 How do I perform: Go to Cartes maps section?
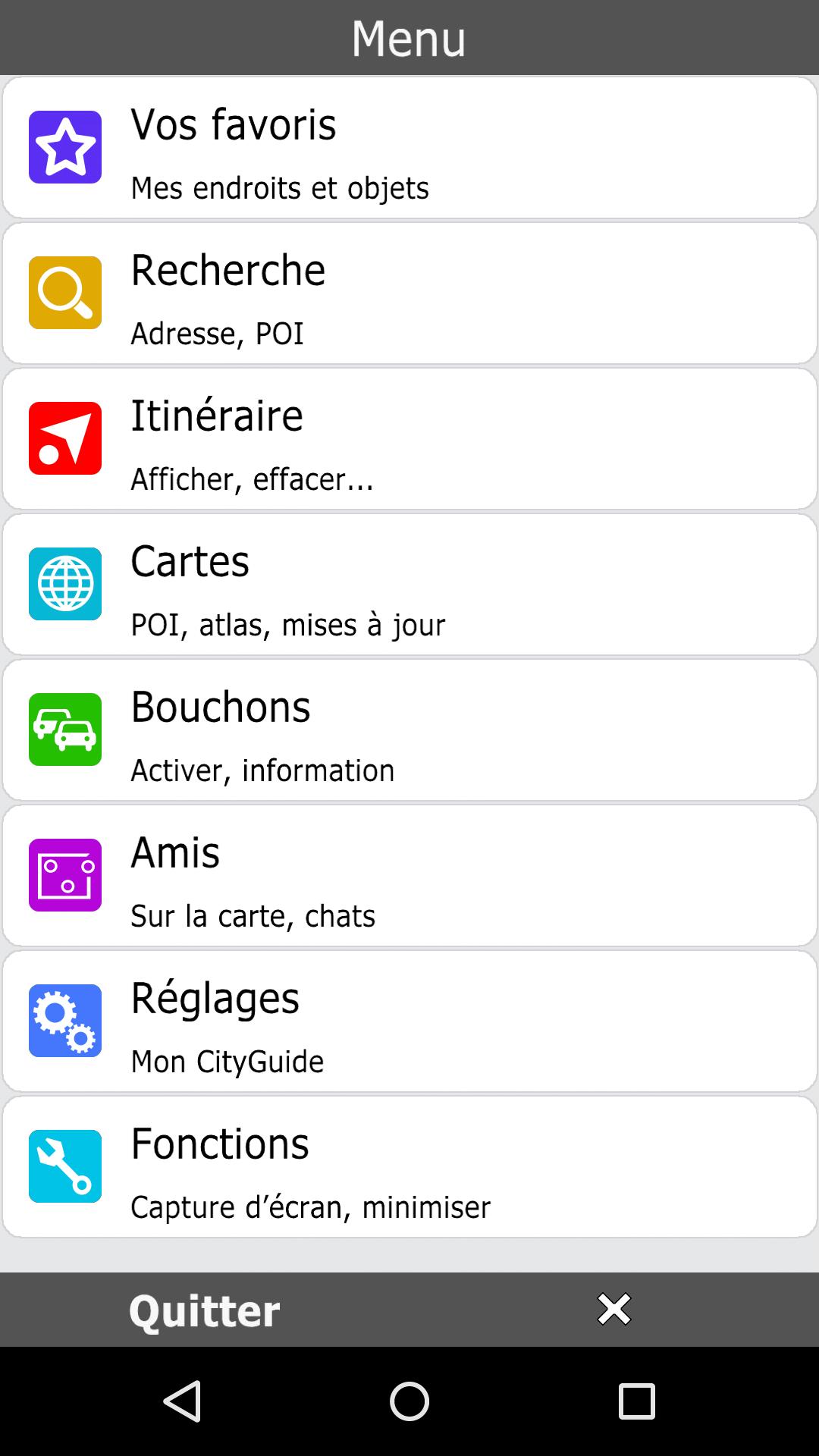click(x=409, y=584)
